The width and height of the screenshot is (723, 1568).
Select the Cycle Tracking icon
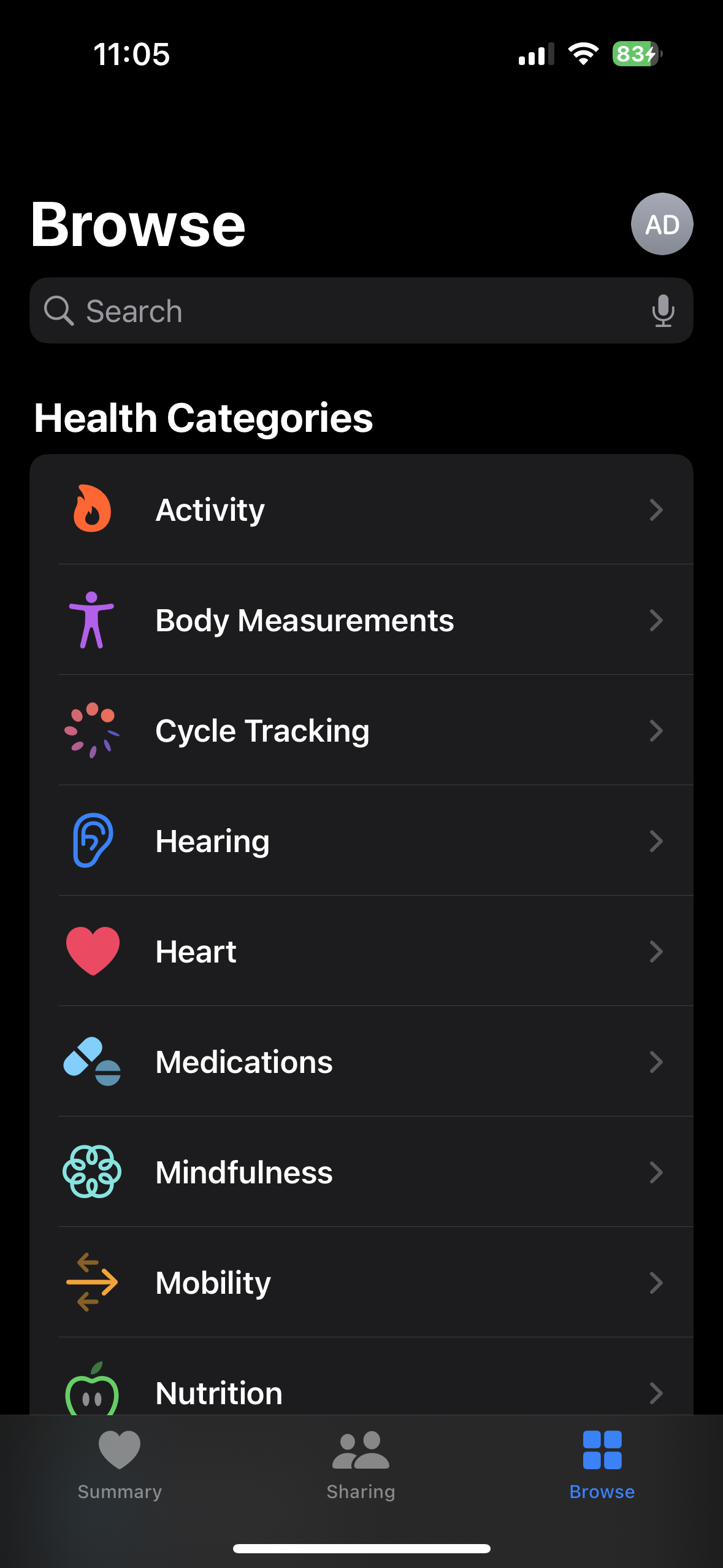pos(92,730)
